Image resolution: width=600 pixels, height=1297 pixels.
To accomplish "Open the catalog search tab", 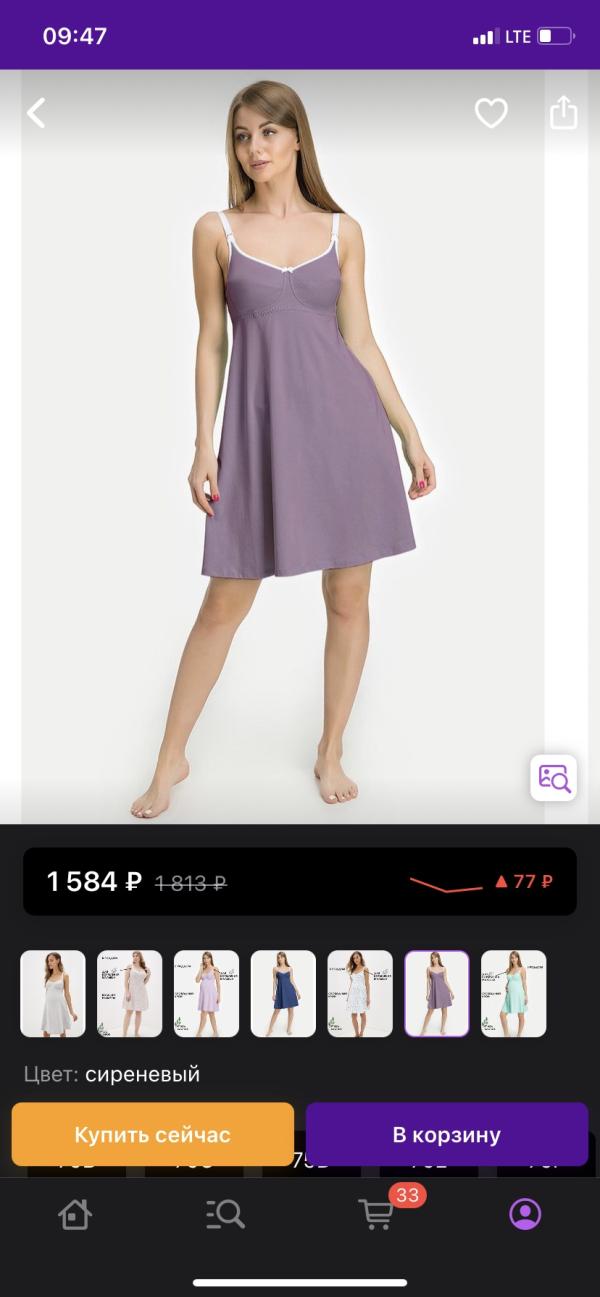I will coord(225,1214).
